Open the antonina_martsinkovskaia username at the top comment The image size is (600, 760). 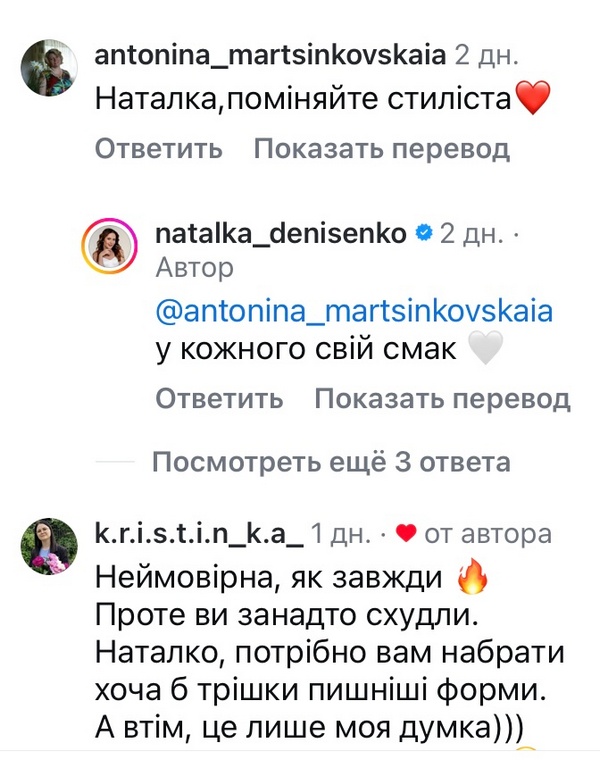270,55
